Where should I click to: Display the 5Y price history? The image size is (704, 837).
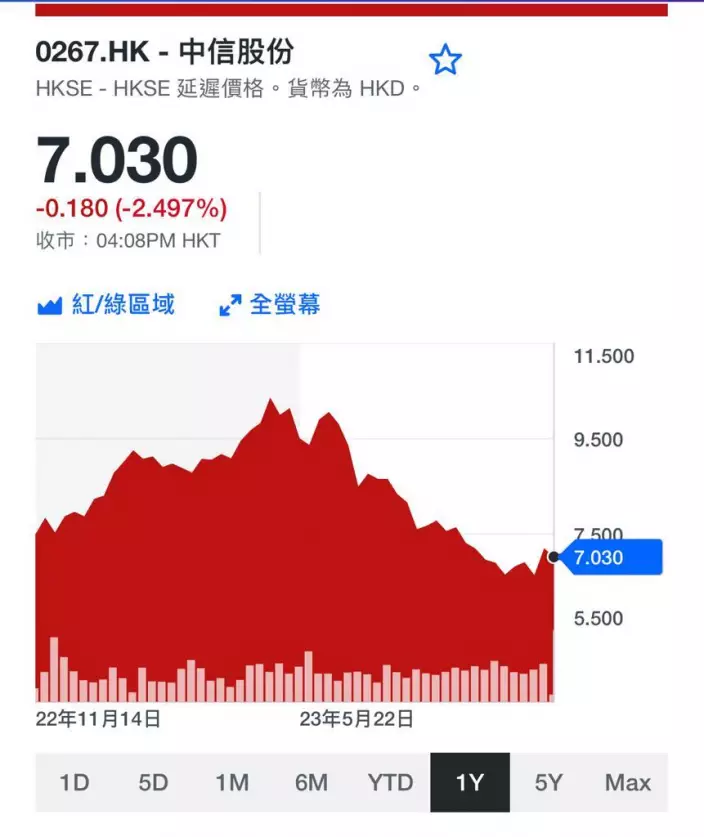(x=548, y=782)
